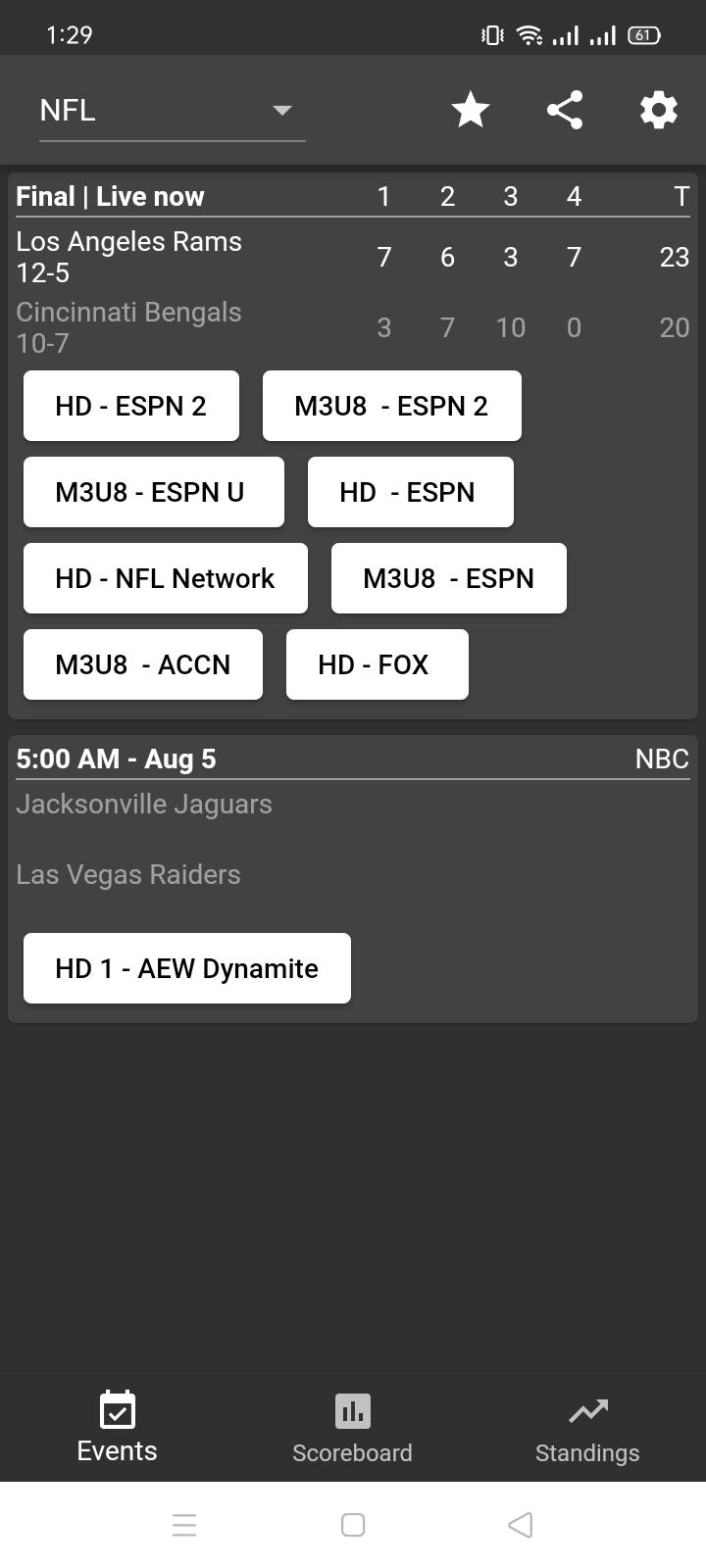This screenshot has height=1568, width=706.
Task: Switch to the Standings tab
Action: click(587, 1430)
